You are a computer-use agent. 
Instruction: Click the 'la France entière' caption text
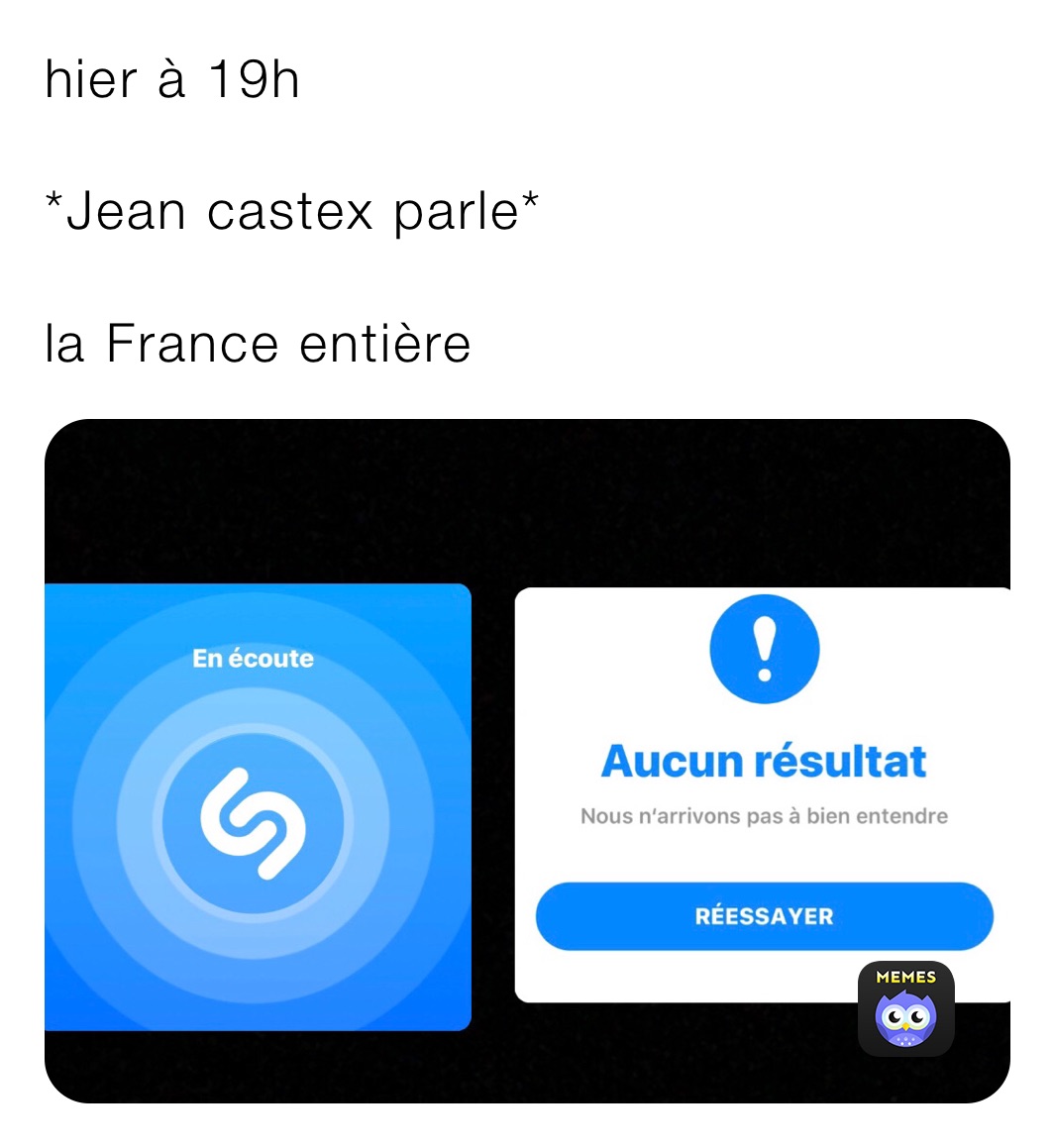(258, 344)
